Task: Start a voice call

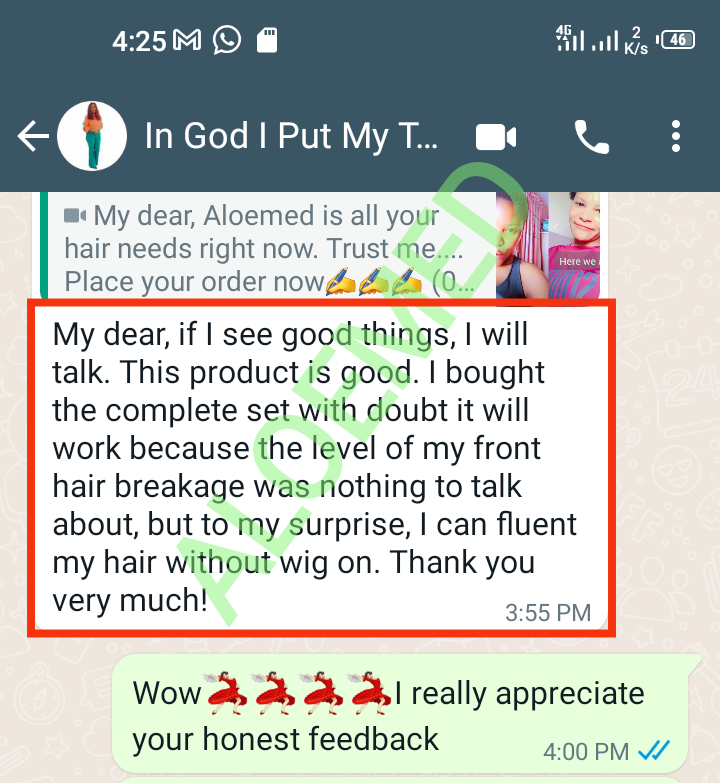Action: coord(591,137)
